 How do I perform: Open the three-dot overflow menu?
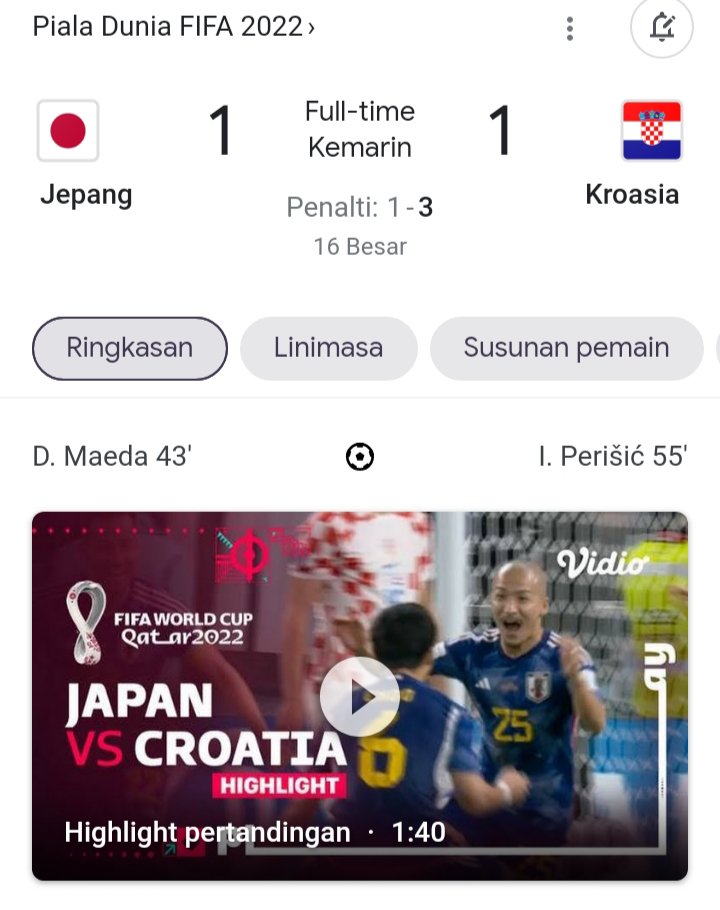tap(570, 28)
